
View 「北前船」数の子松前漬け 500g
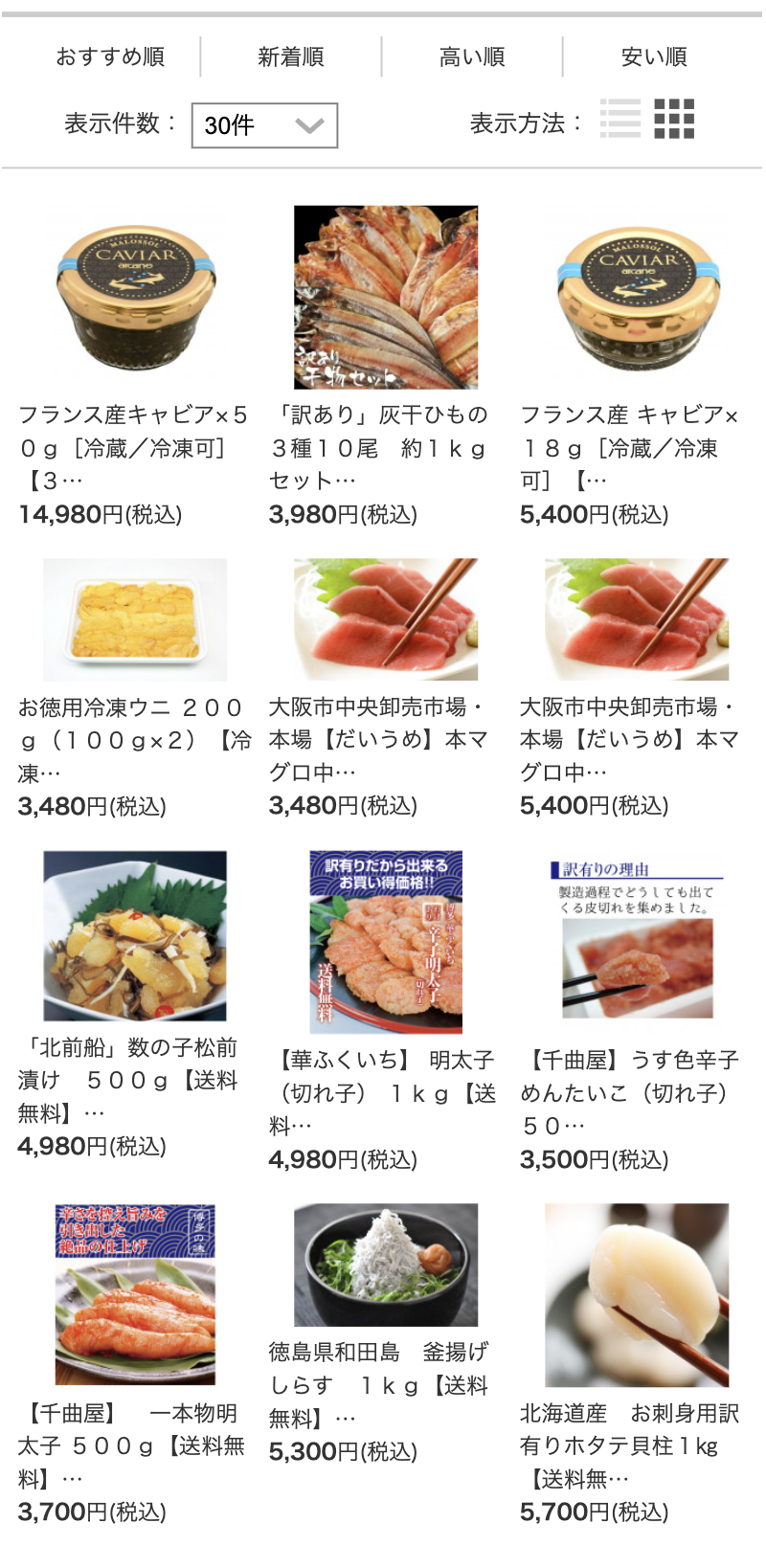135,936
